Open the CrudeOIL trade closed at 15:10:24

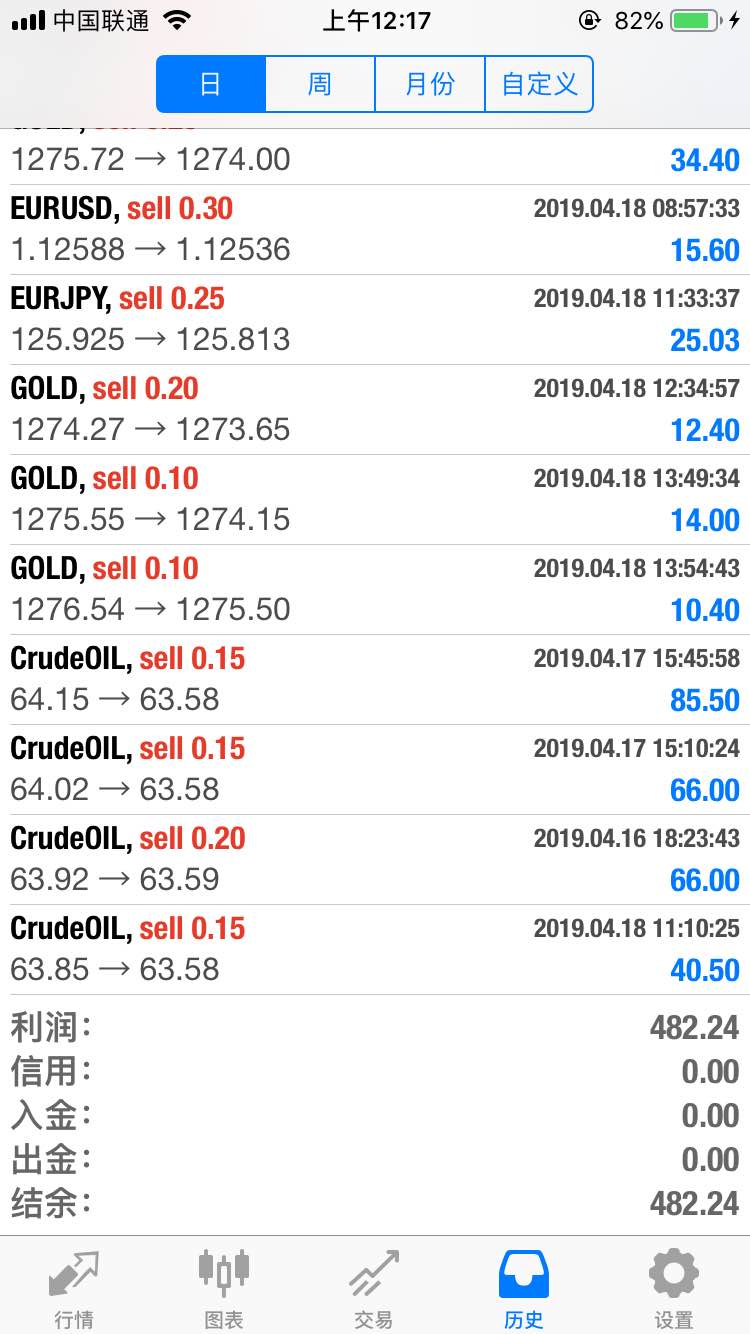coord(375,770)
